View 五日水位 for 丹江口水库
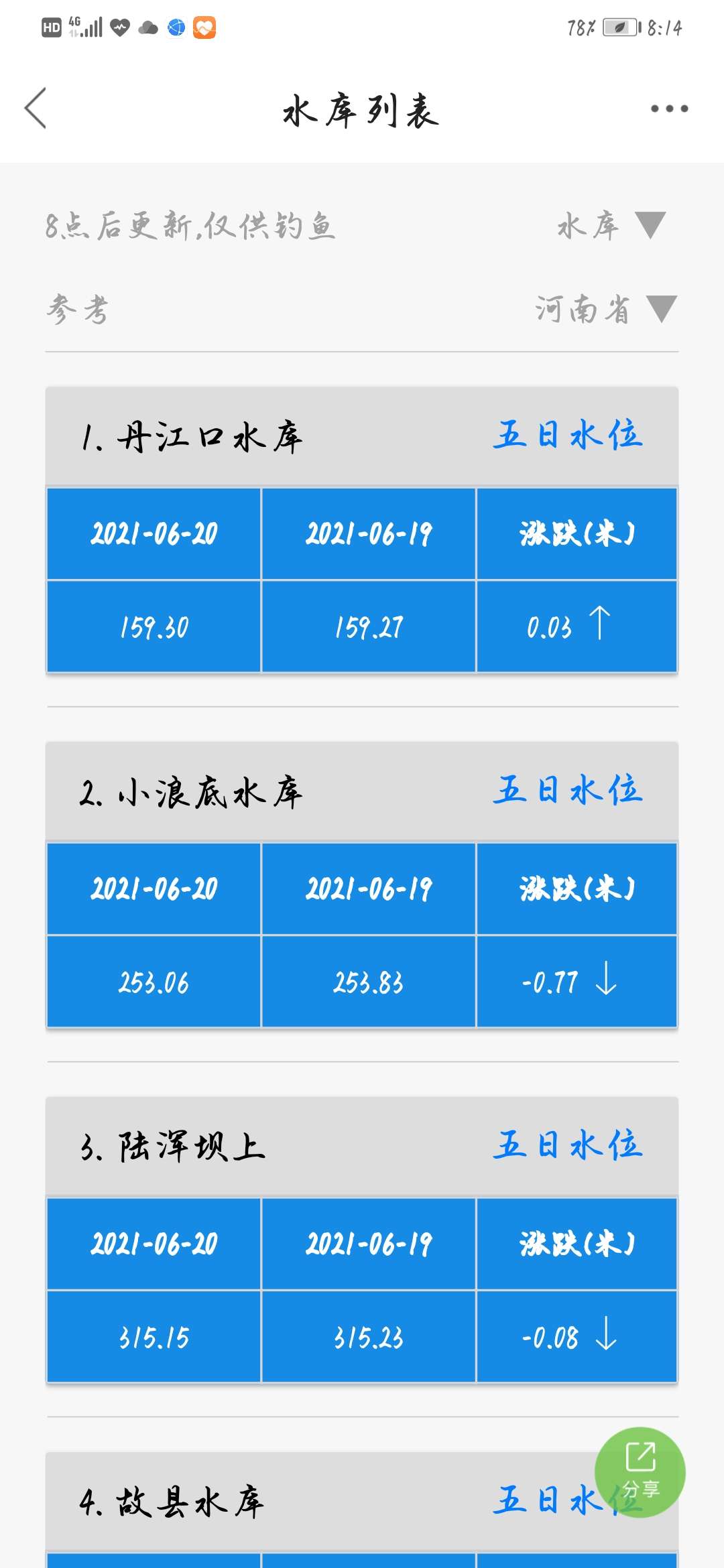This screenshot has height=1568, width=724. pyautogui.click(x=568, y=435)
